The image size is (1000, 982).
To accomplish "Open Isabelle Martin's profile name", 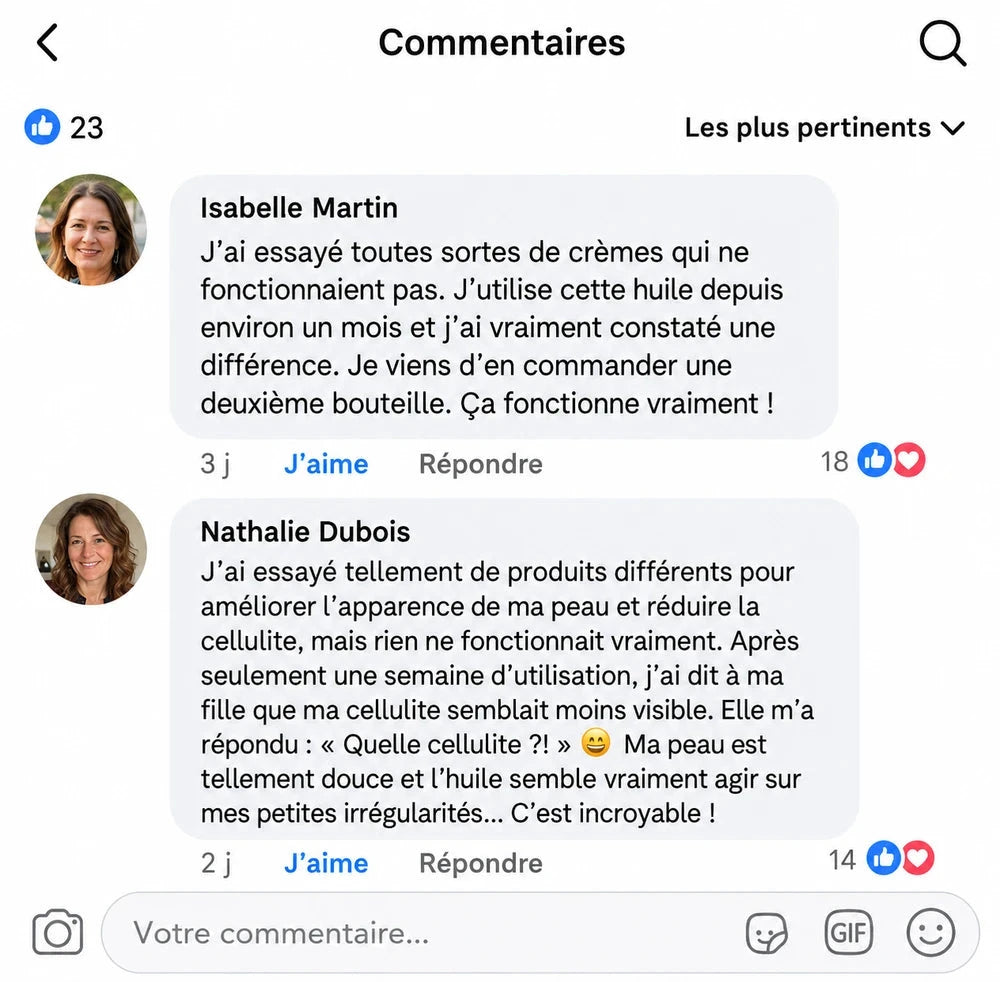I will 298,208.
